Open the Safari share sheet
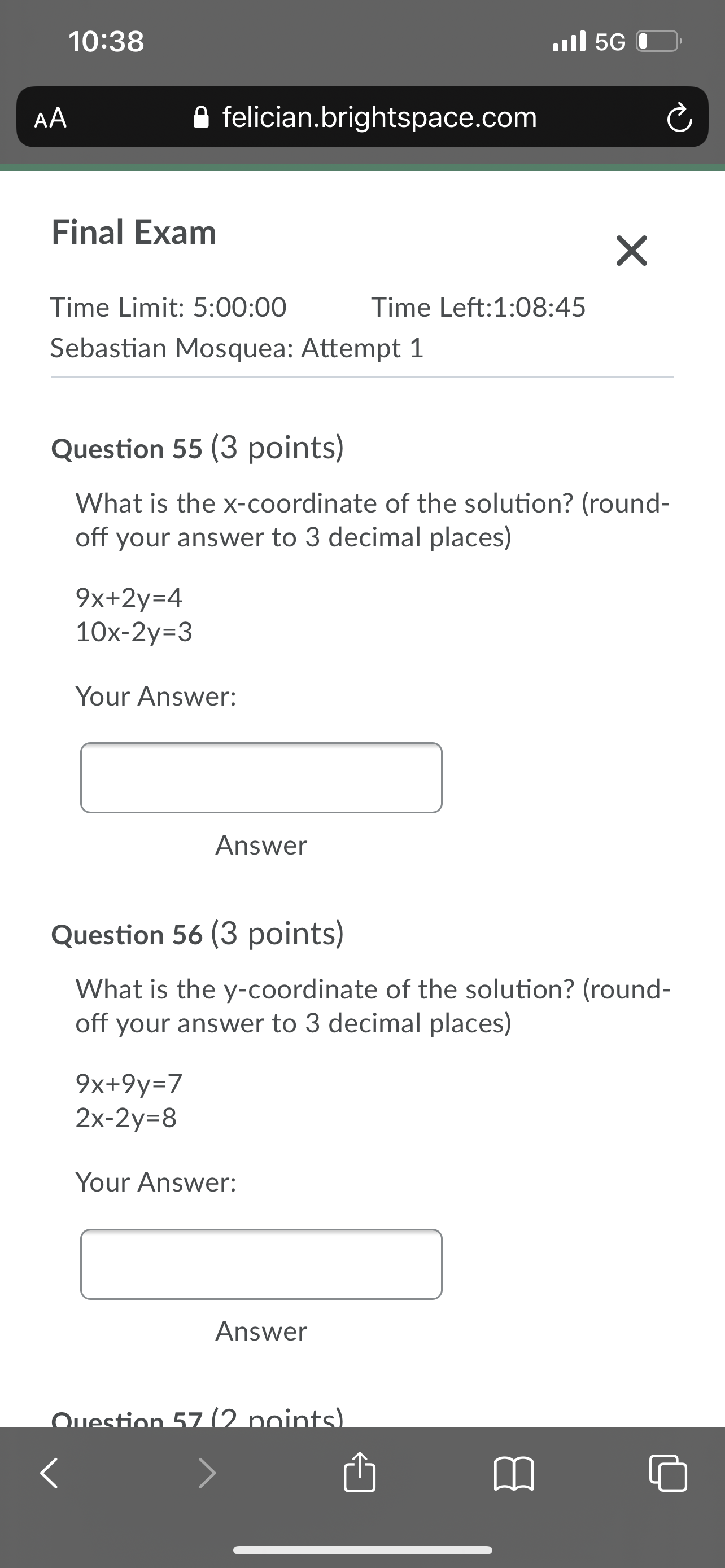This screenshot has height=1568, width=725. click(x=359, y=1471)
